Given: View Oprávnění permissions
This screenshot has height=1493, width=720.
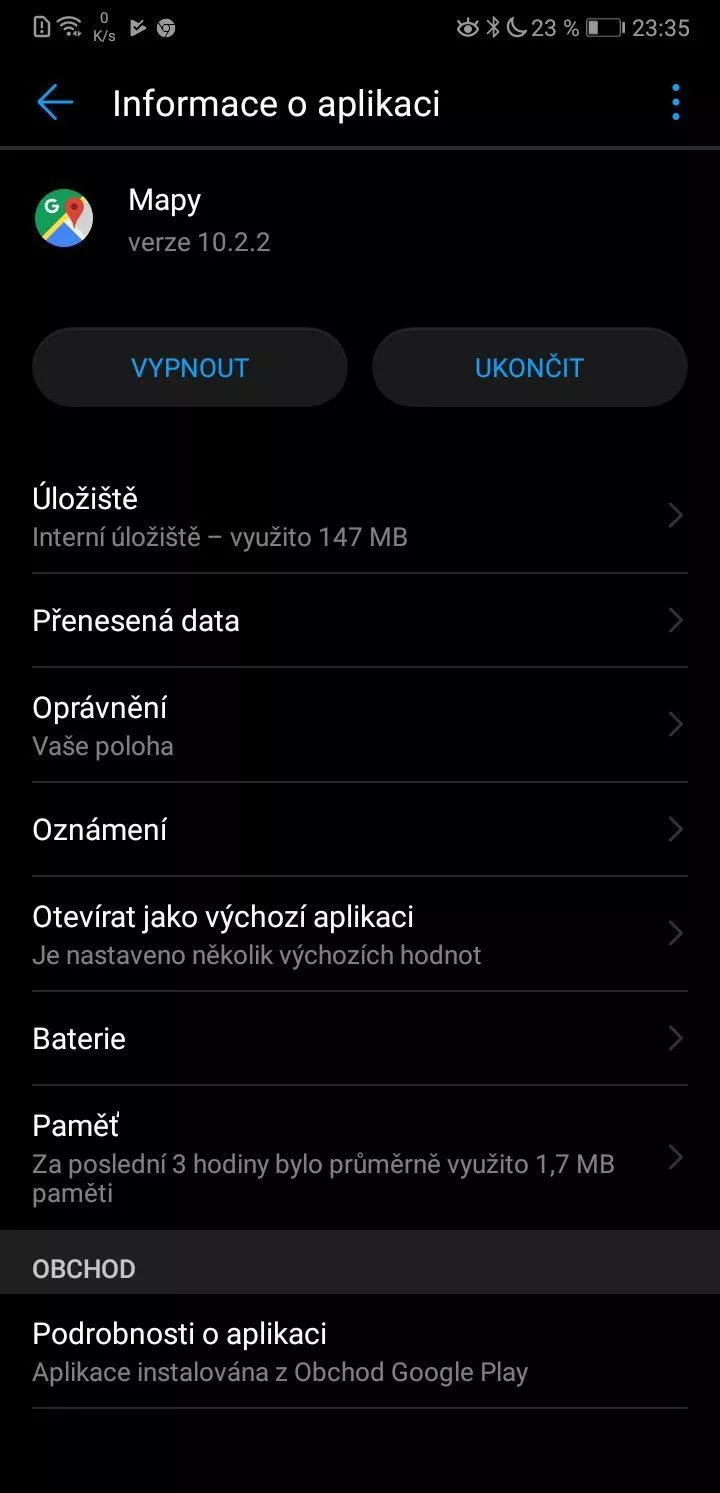Looking at the screenshot, I should tap(360, 725).
